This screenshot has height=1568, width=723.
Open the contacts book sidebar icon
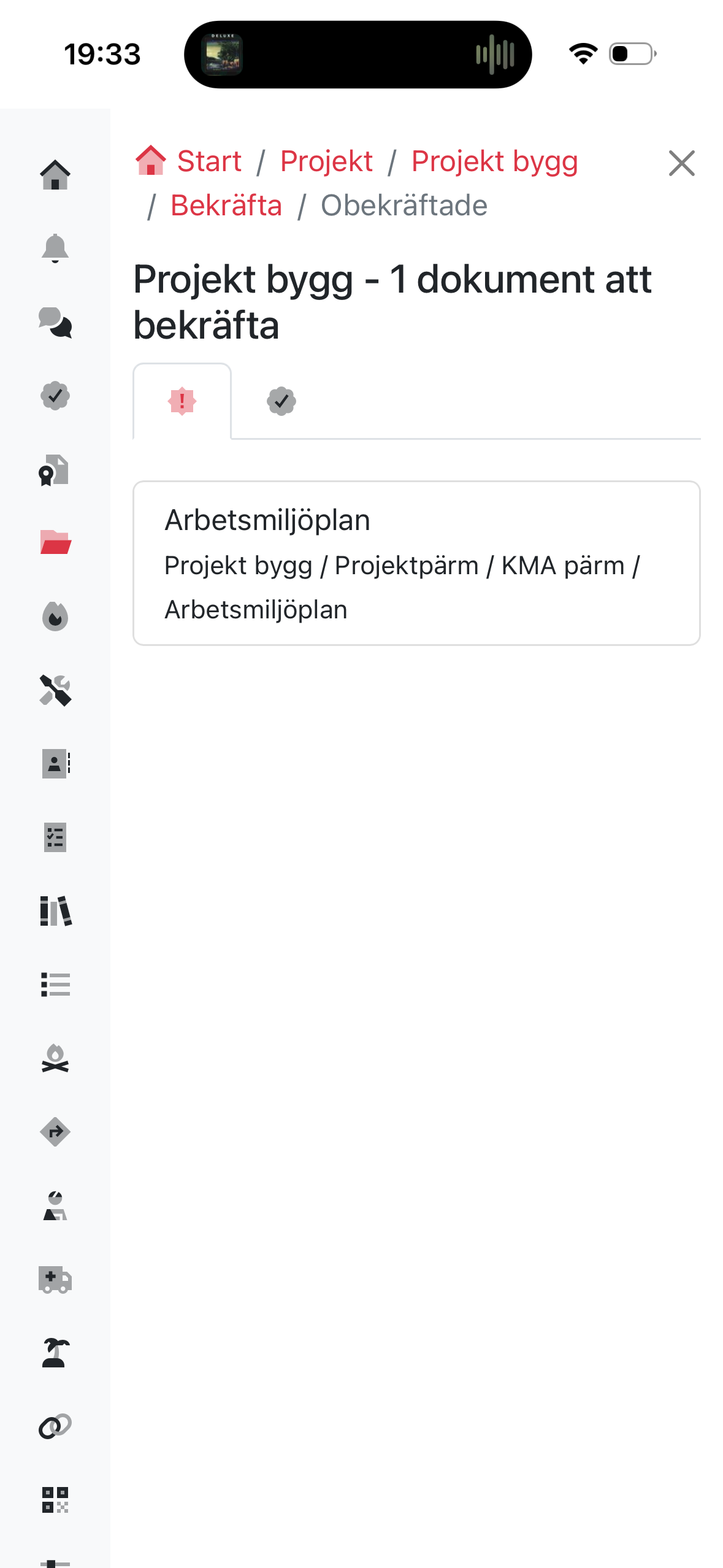pyautogui.click(x=55, y=764)
